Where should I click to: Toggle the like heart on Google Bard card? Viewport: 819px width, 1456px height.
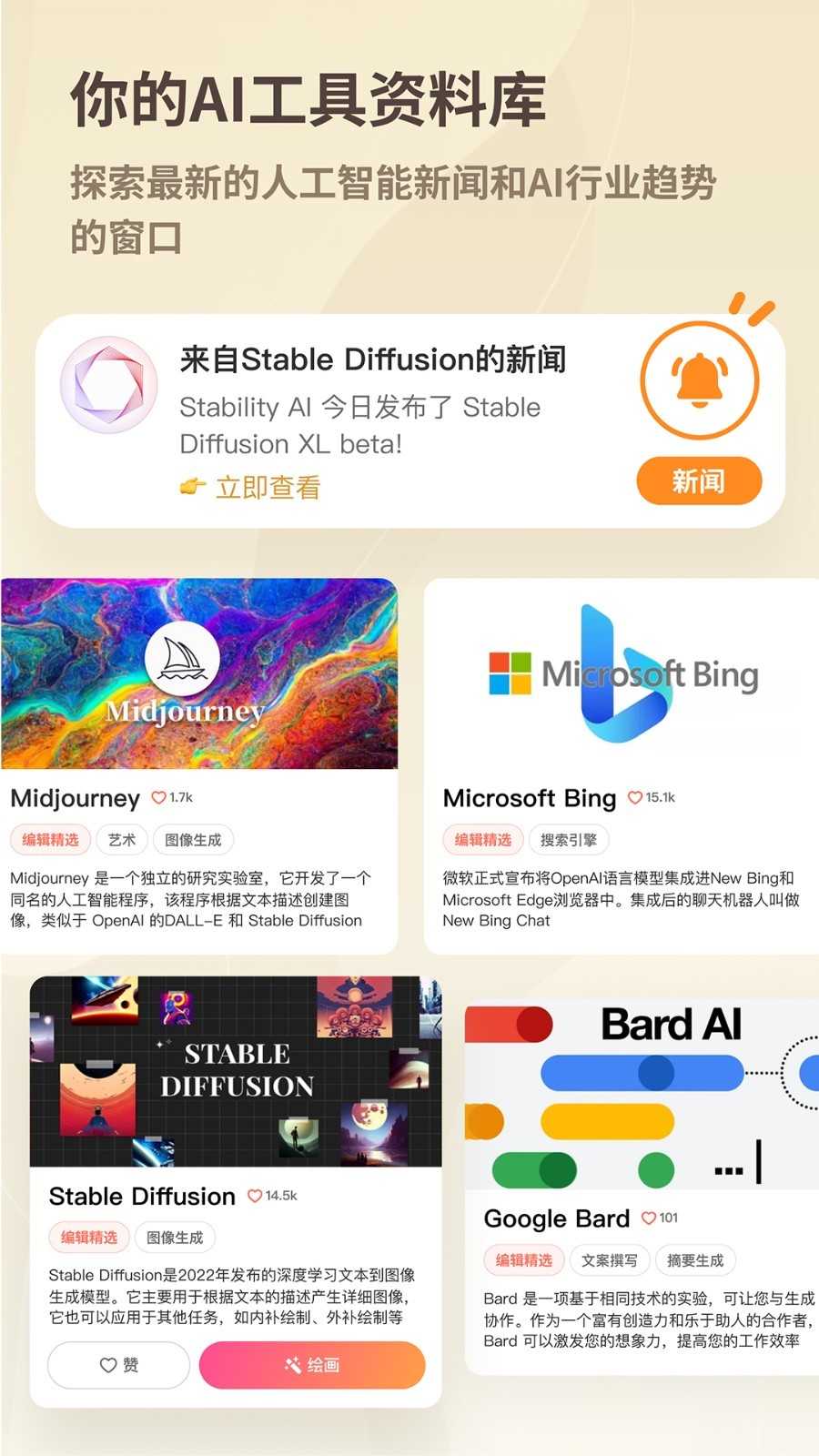[648, 1218]
